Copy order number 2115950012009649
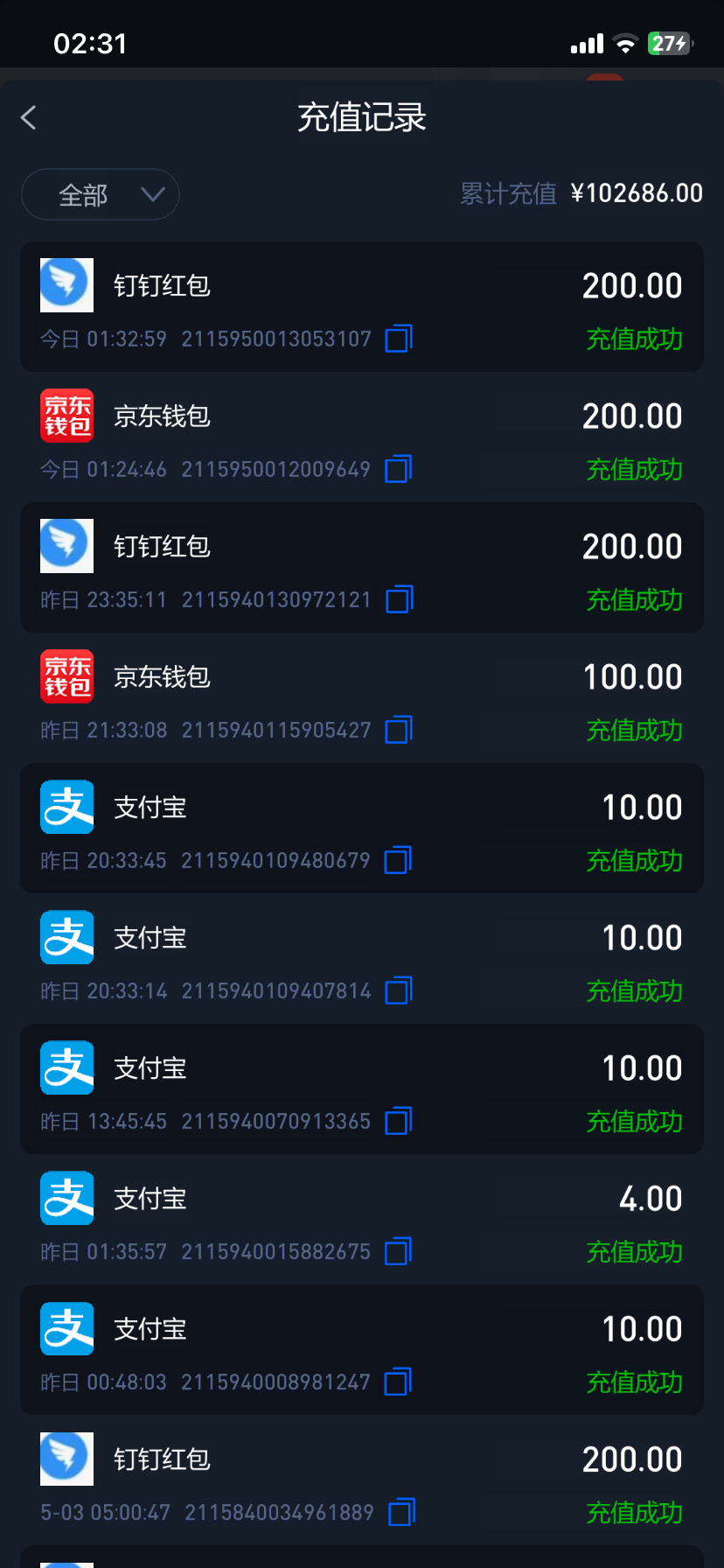The image size is (724, 1568). (x=399, y=469)
